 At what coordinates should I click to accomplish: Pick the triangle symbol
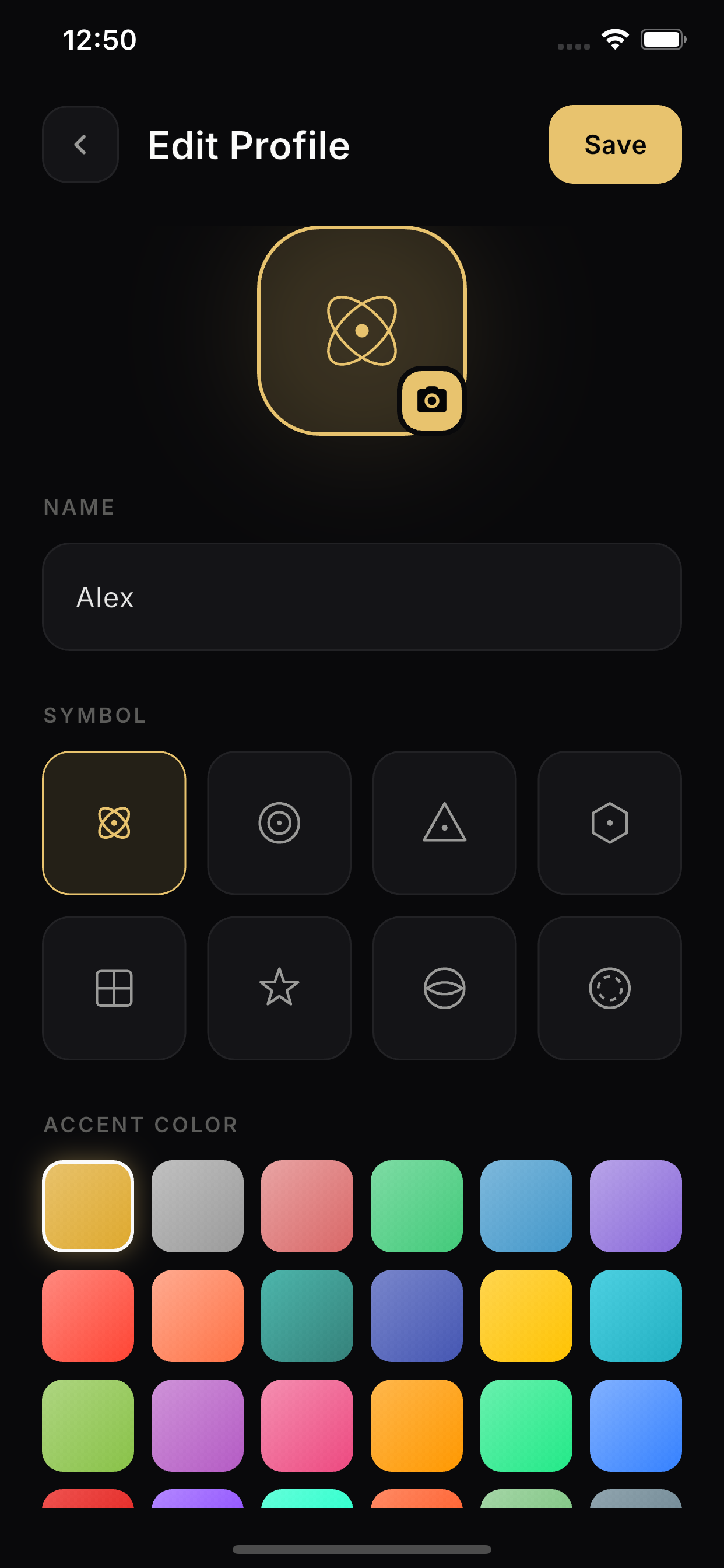(444, 822)
